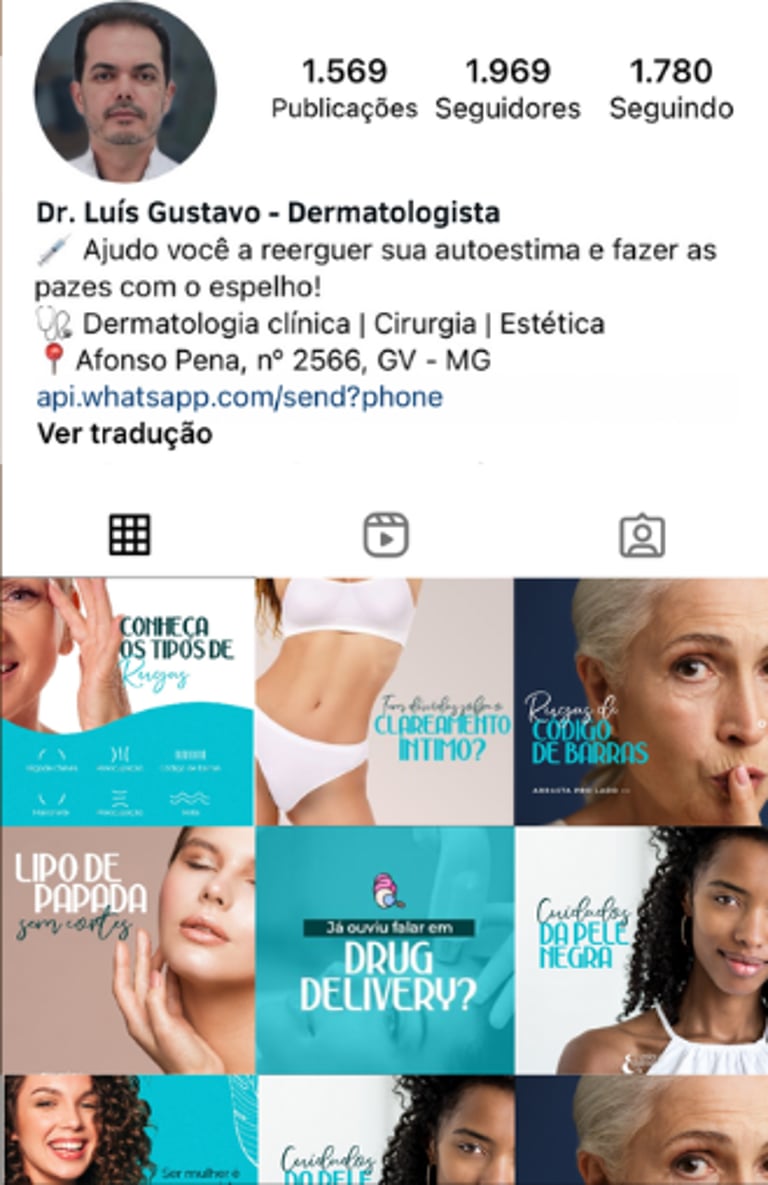Screen dimensions: 768x1185
Task: Open the 'Conheça os tipos de Rugas' post
Action: pyautogui.click(x=127, y=701)
